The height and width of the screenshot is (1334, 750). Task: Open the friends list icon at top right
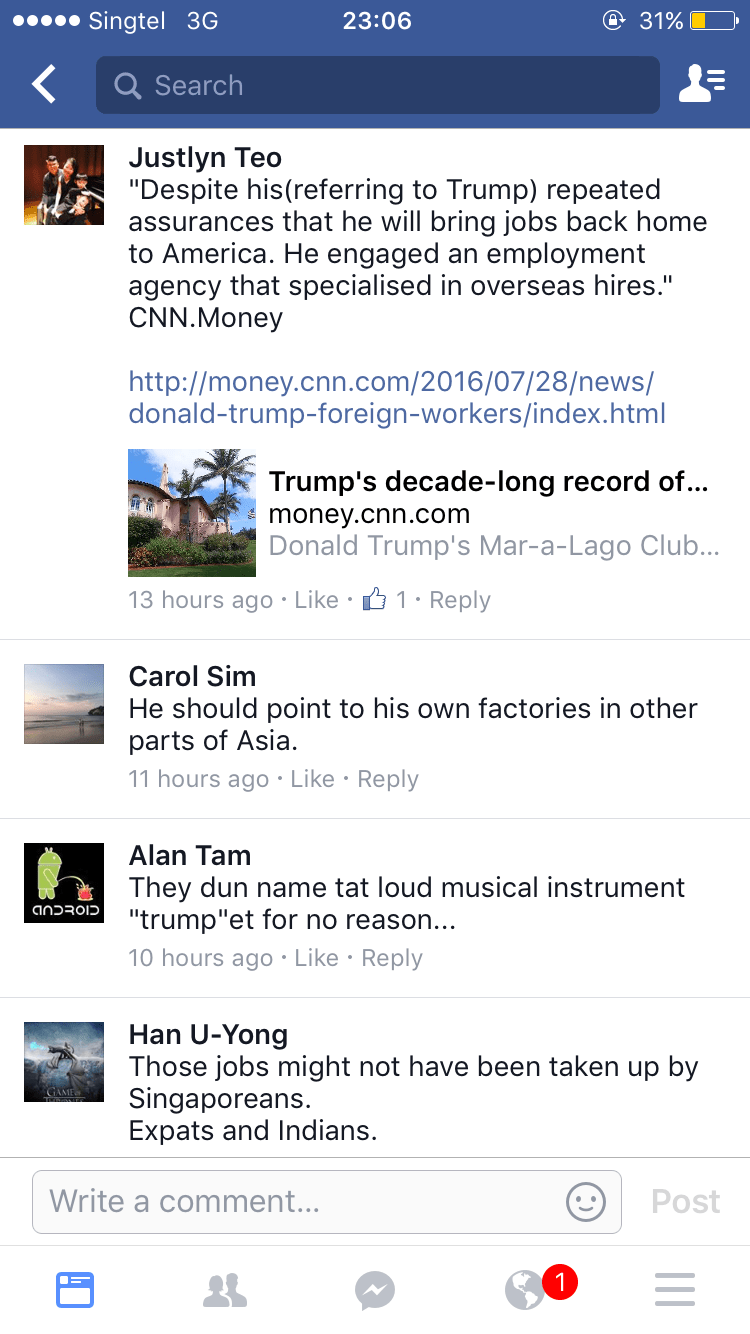[701, 85]
